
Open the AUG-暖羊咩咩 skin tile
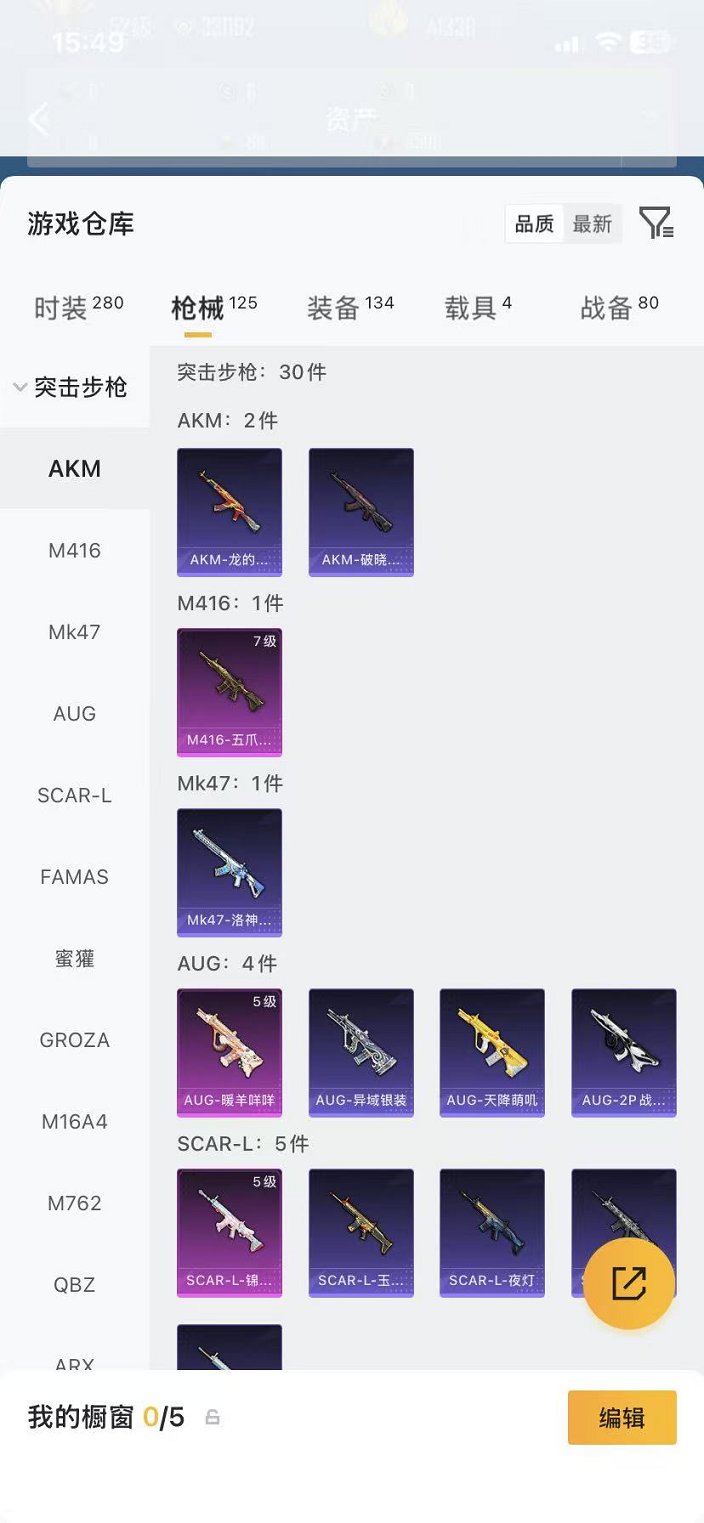click(229, 1051)
